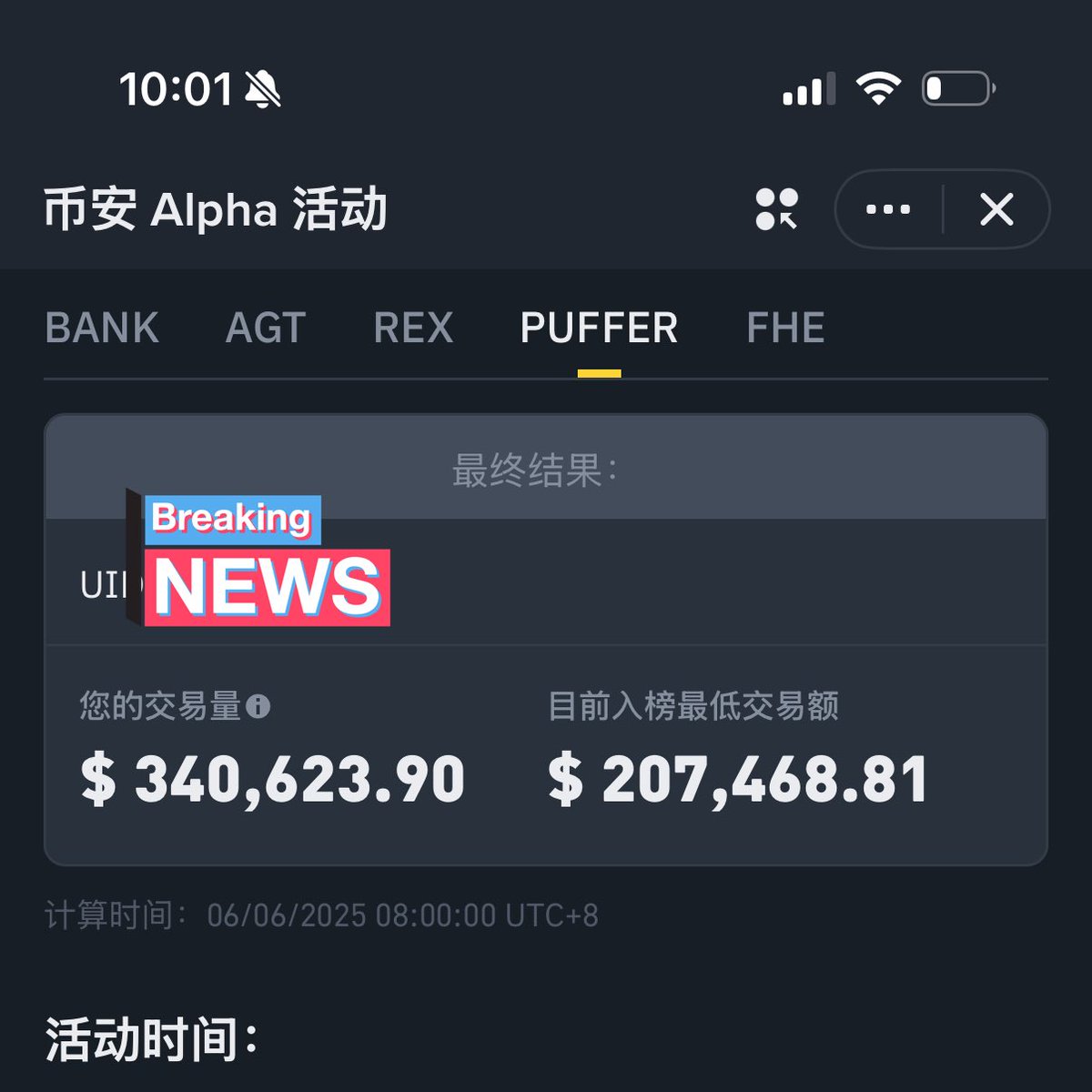Tap the four-dot mini program icon
This screenshot has height=1092, width=1092.
point(776,209)
